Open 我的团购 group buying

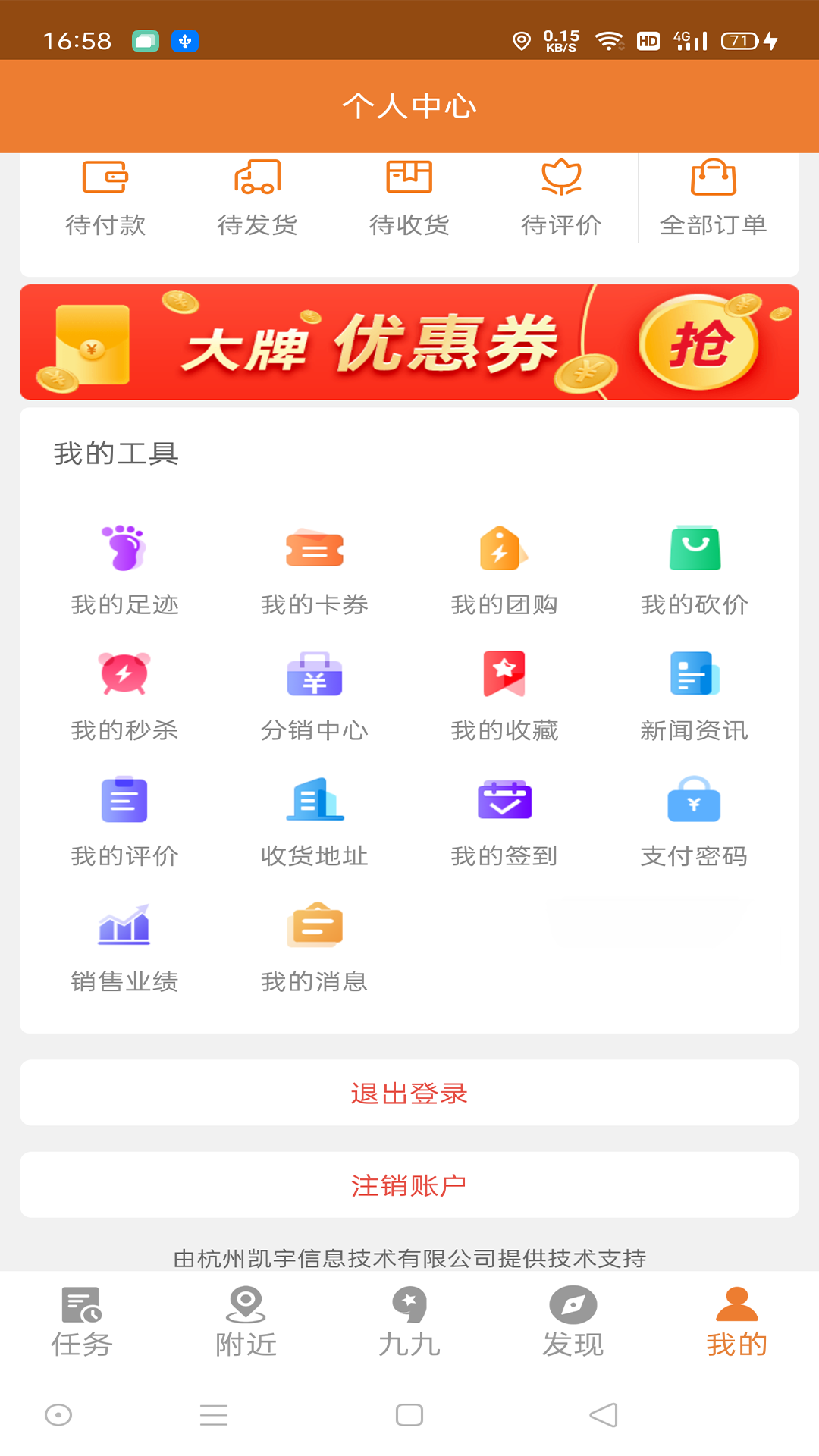[x=504, y=569]
